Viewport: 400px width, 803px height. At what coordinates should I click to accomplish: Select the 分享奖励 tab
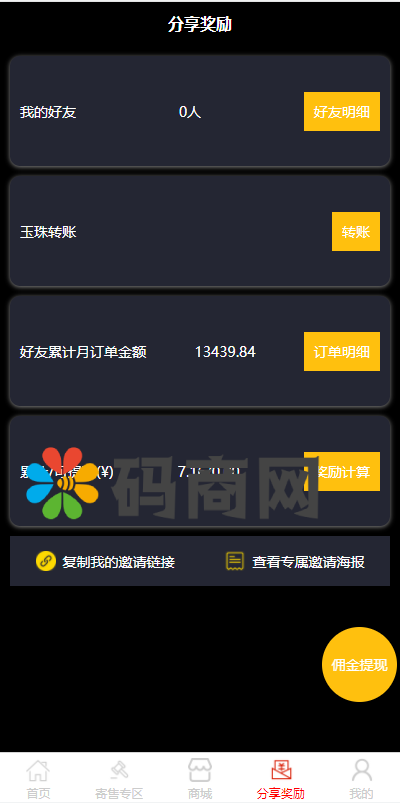[x=281, y=779]
